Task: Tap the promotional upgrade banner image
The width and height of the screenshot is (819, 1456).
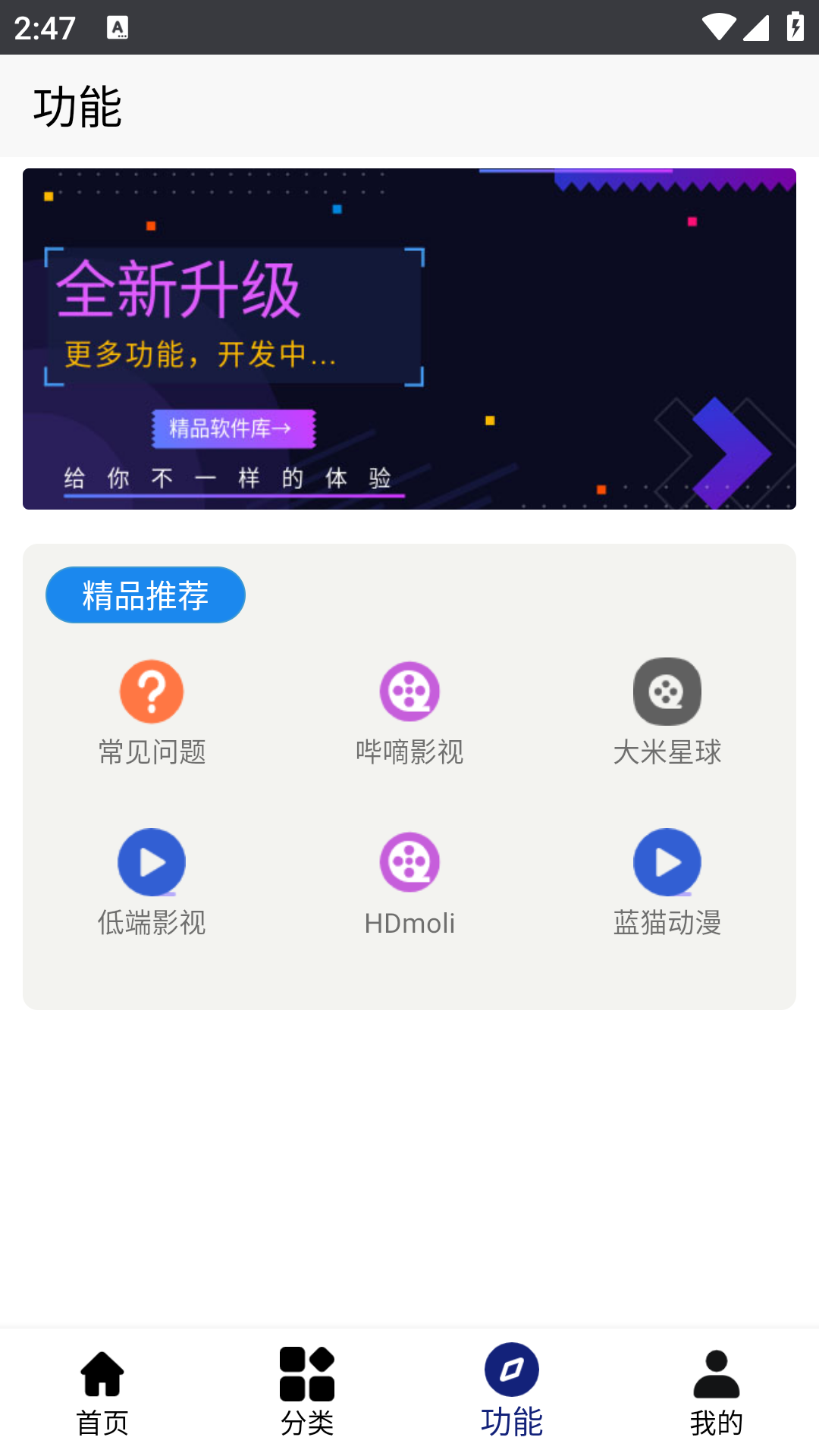Action: 409,337
